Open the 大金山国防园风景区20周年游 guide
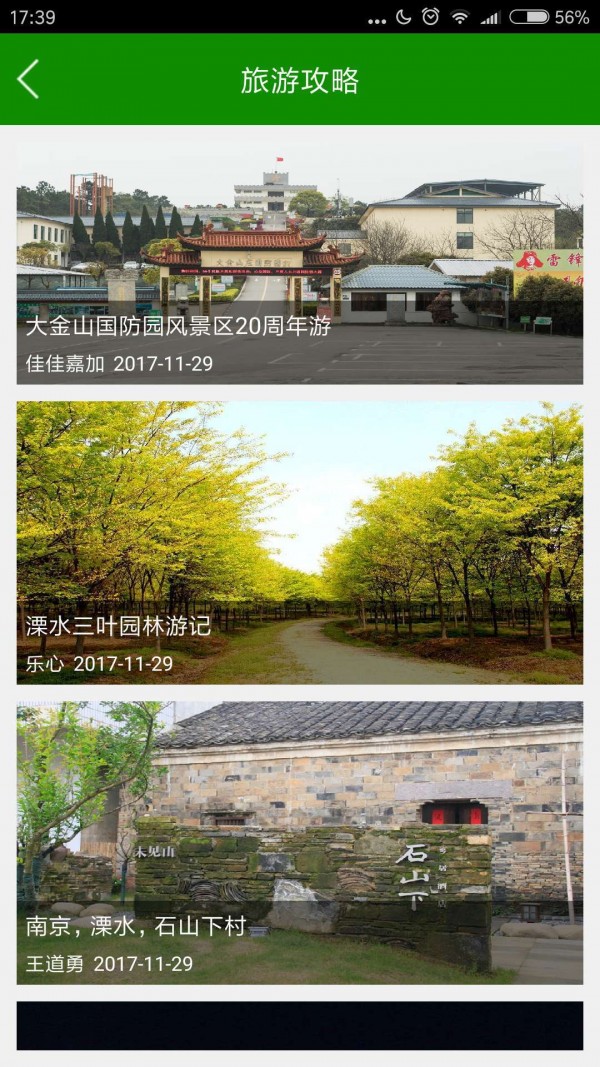600x1067 pixels. tap(299, 262)
